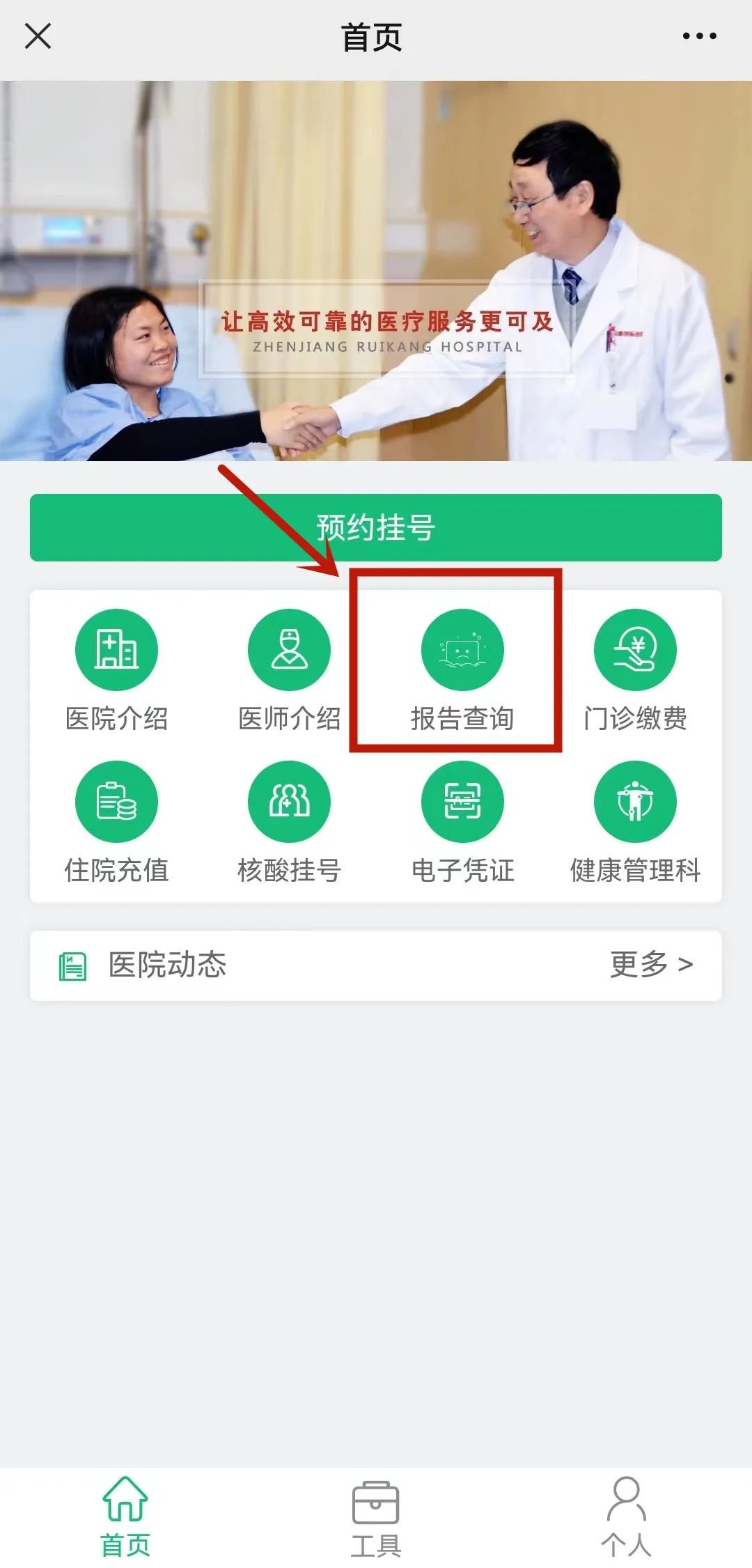Open 核酸挂号 nucleic acid registration
This screenshot has width=752, height=1568.
pyautogui.click(x=289, y=822)
